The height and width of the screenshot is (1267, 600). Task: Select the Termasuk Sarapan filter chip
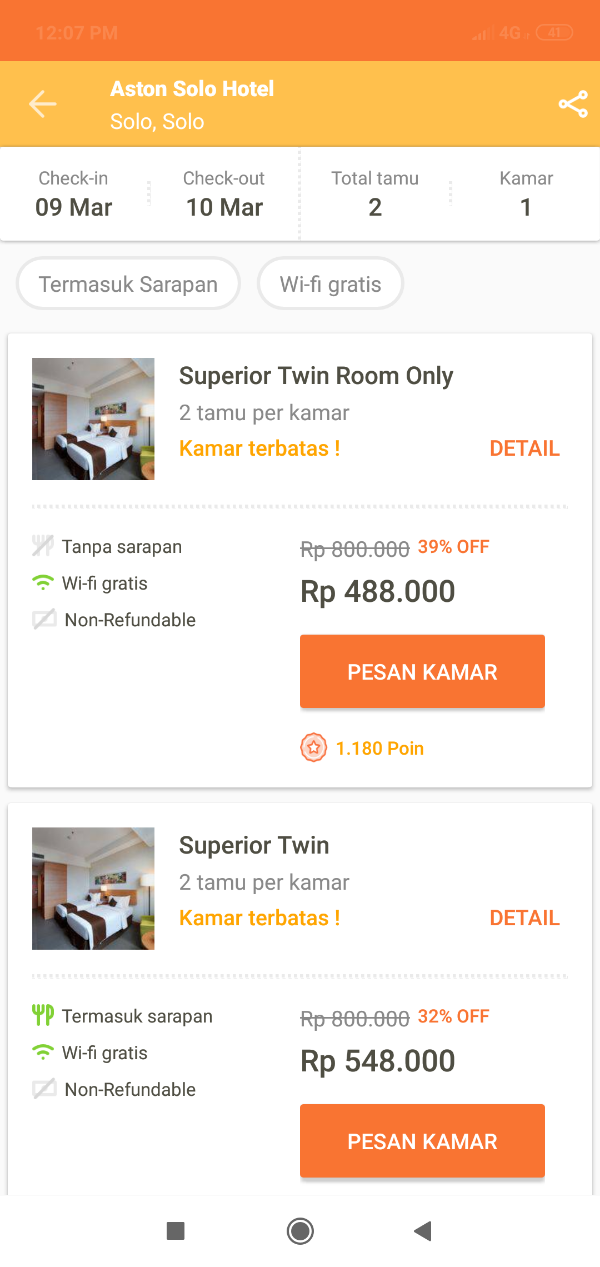(x=128, y=284)
